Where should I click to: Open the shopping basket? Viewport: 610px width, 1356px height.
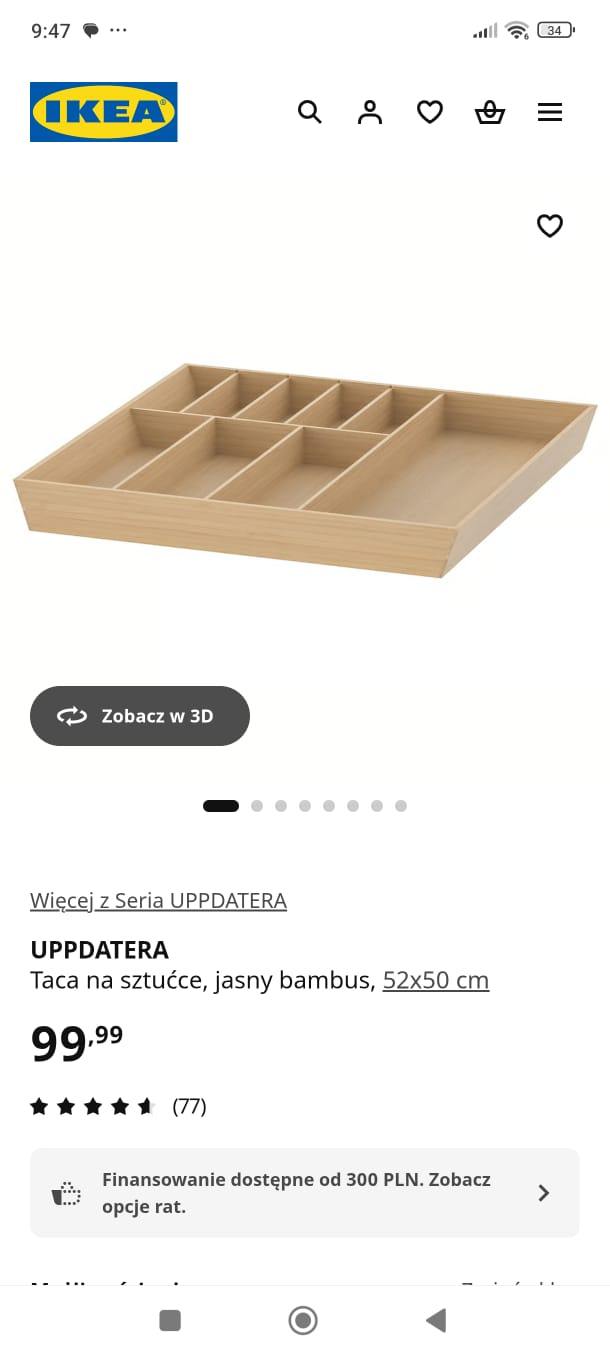tap(490, 112)
